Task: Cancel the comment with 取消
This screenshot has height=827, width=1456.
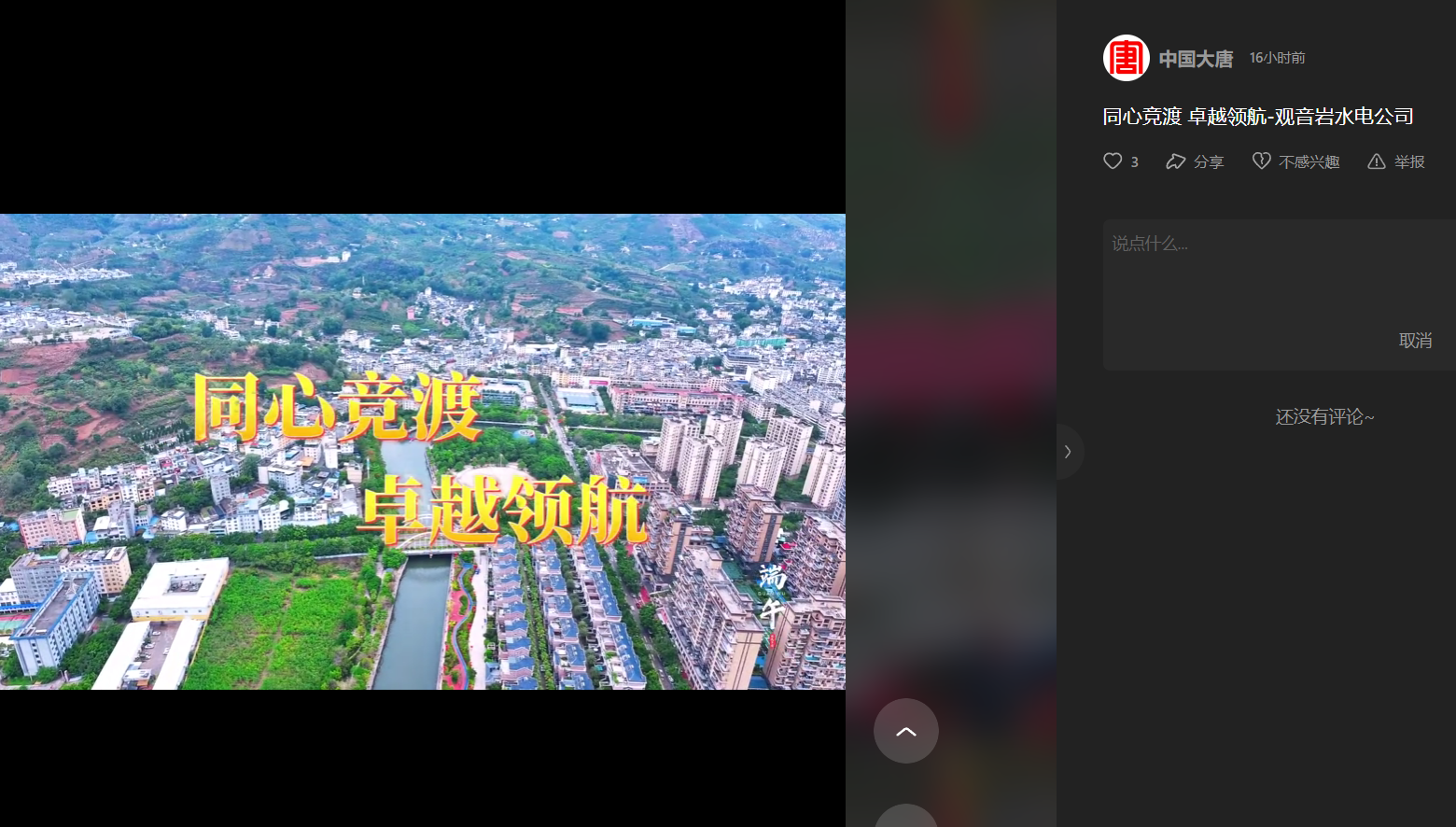Action: click(1415, 341)
